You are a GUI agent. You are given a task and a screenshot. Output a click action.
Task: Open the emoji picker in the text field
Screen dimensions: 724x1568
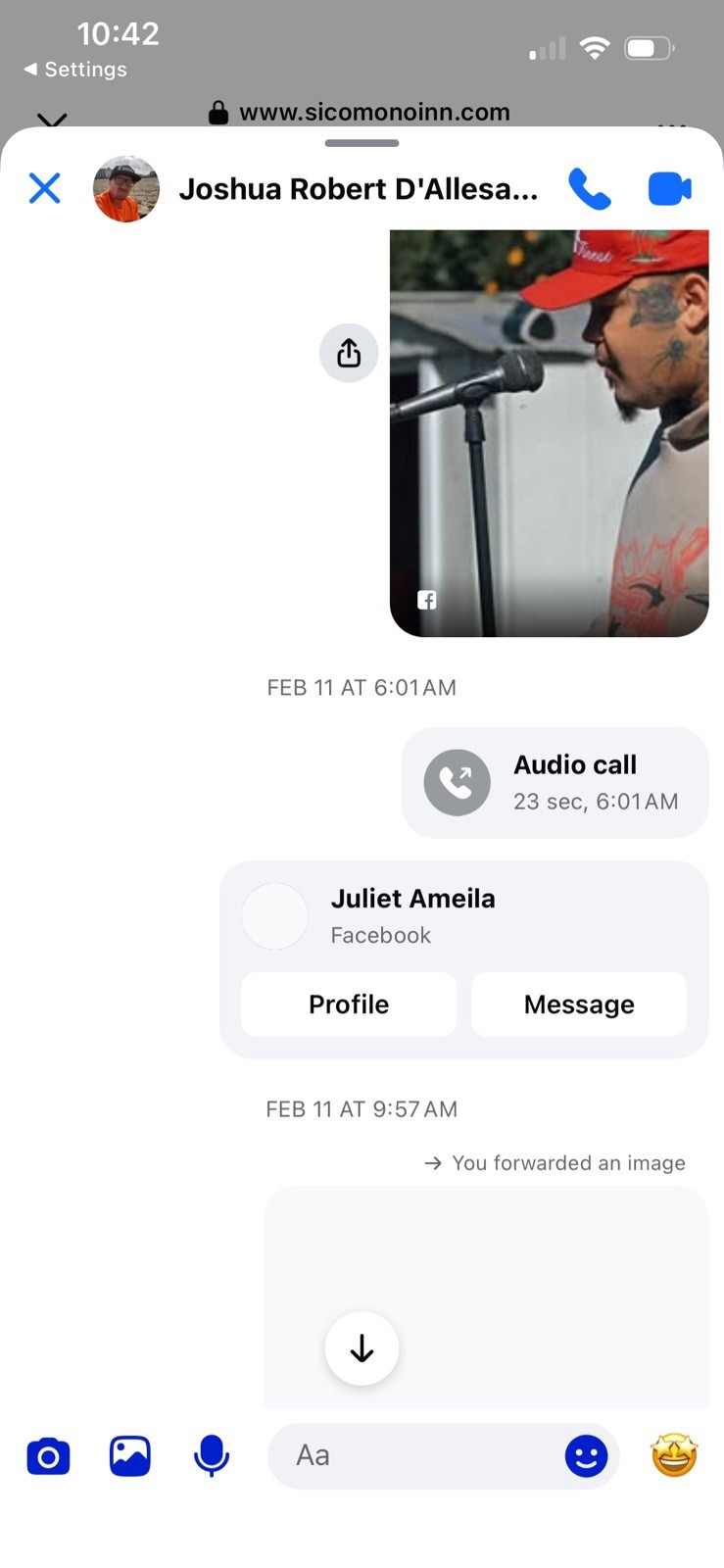pos(587,1456)
